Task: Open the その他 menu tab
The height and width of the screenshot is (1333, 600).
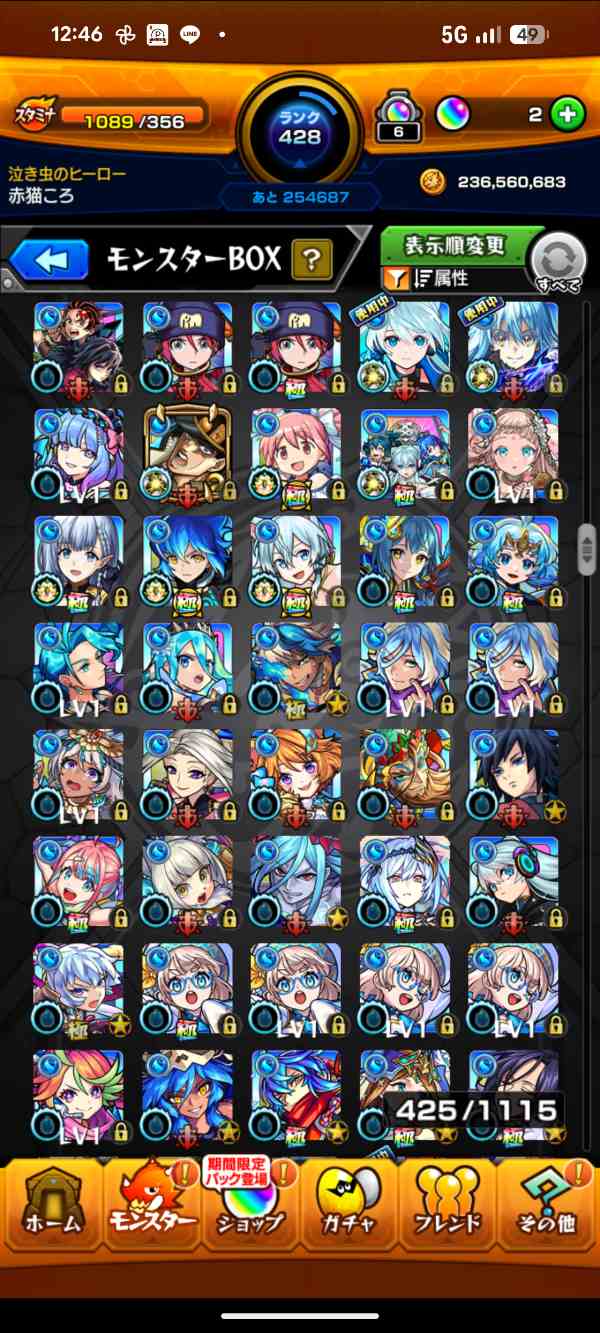Action: pos(547,1205)
